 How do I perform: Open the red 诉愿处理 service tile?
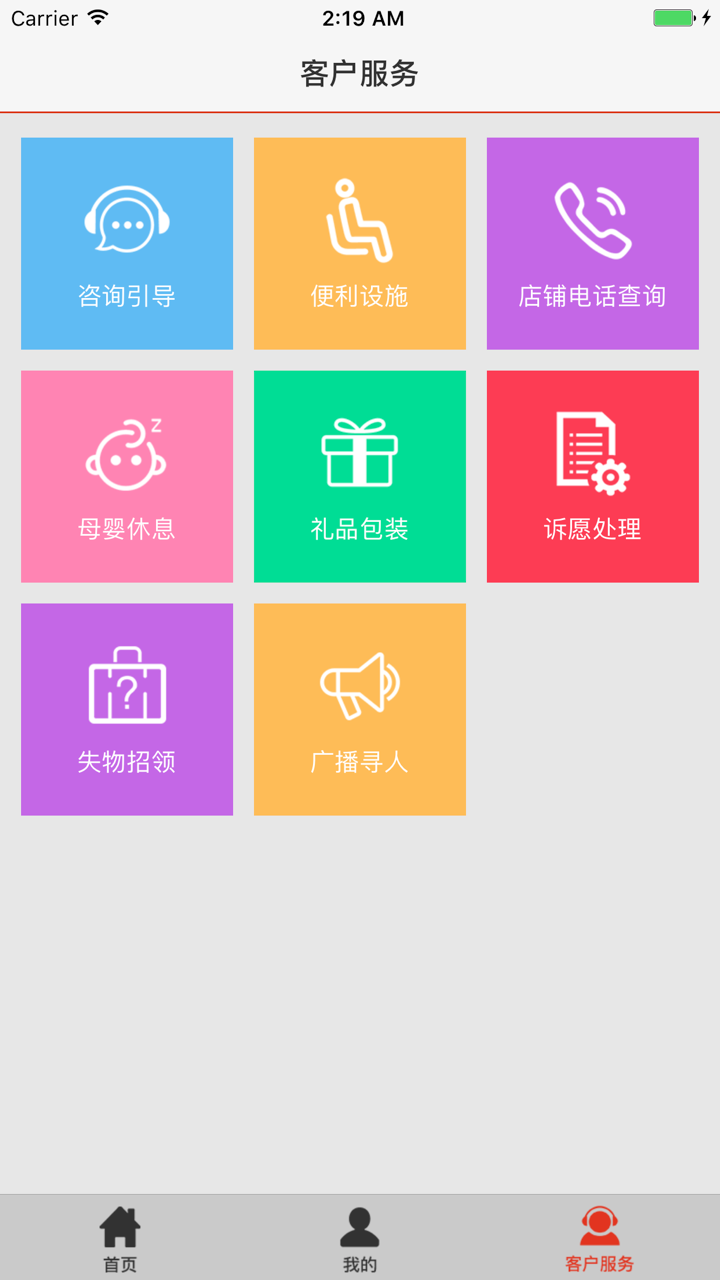[592, 476]
